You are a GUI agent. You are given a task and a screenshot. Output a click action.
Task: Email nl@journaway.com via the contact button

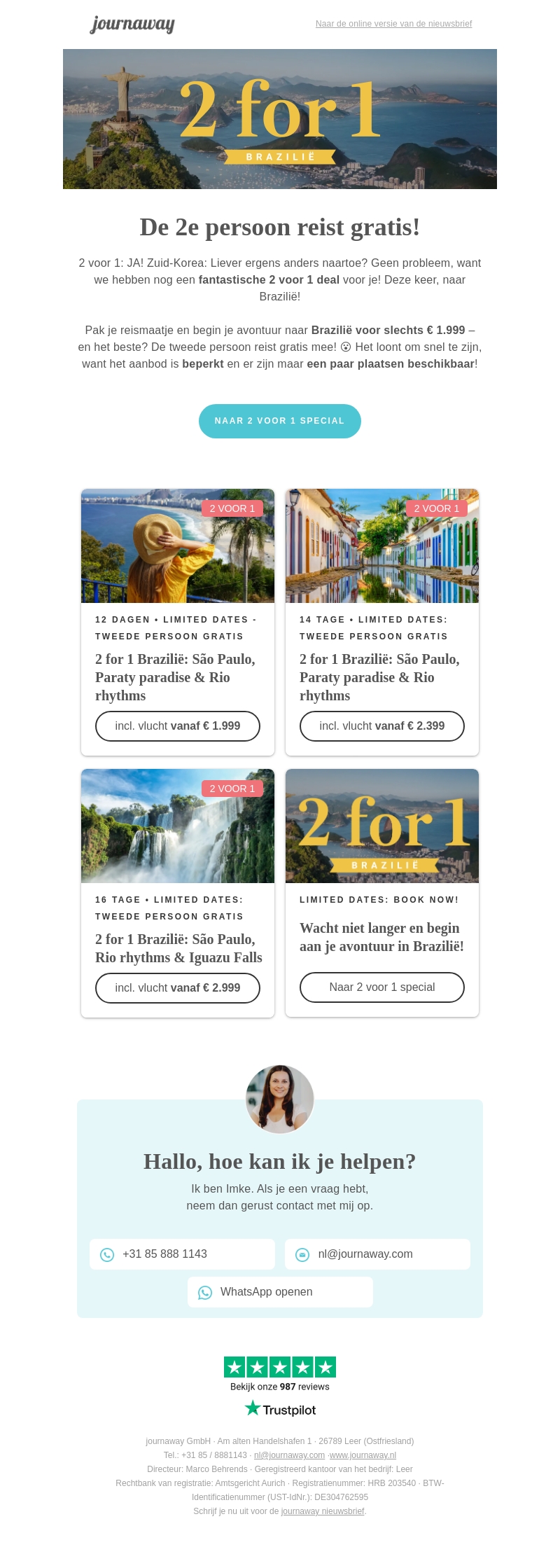(377, 1254)
